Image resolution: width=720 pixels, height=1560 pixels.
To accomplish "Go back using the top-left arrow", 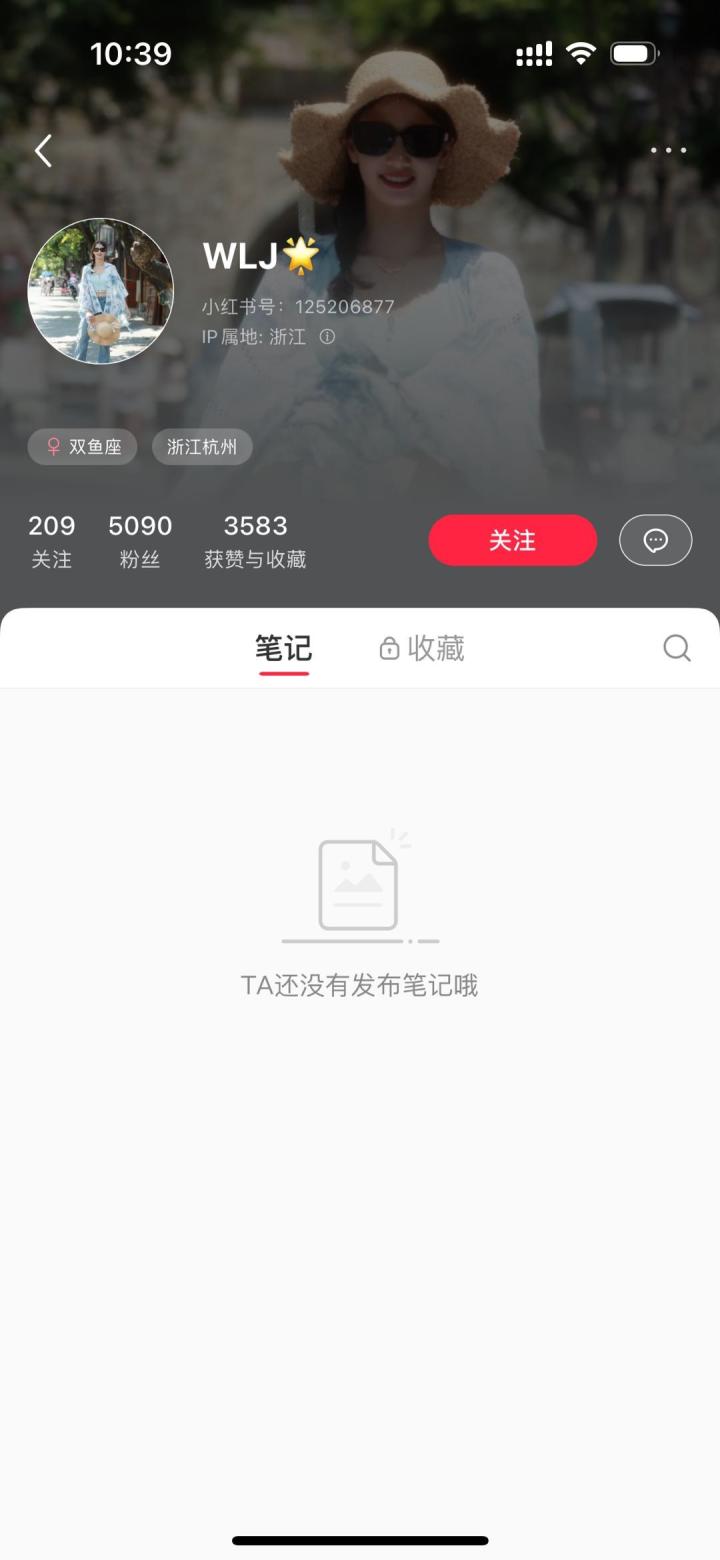I will (x=43, y=151).
